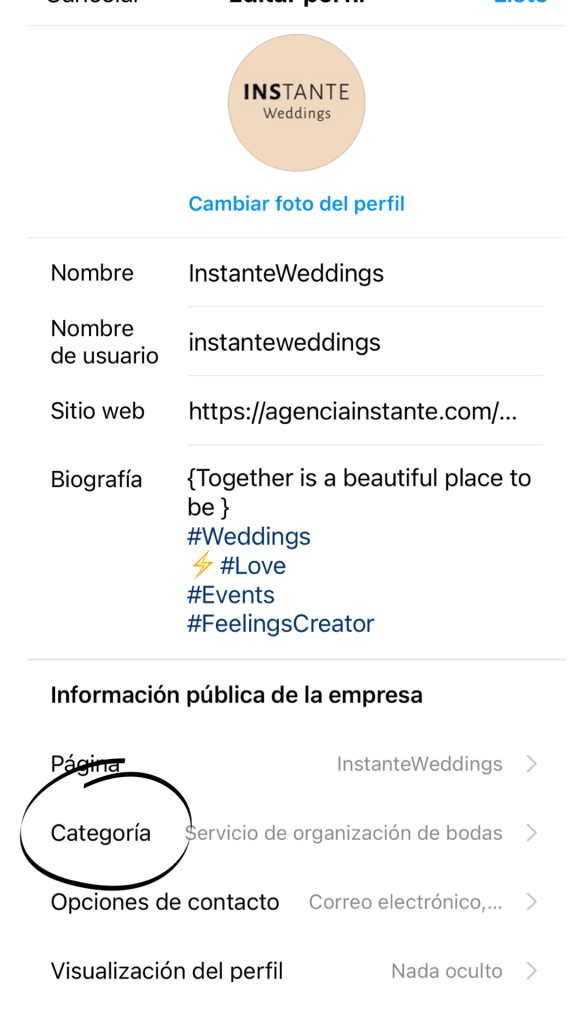Edit the Nombre de usuario field

click(365, 342)
